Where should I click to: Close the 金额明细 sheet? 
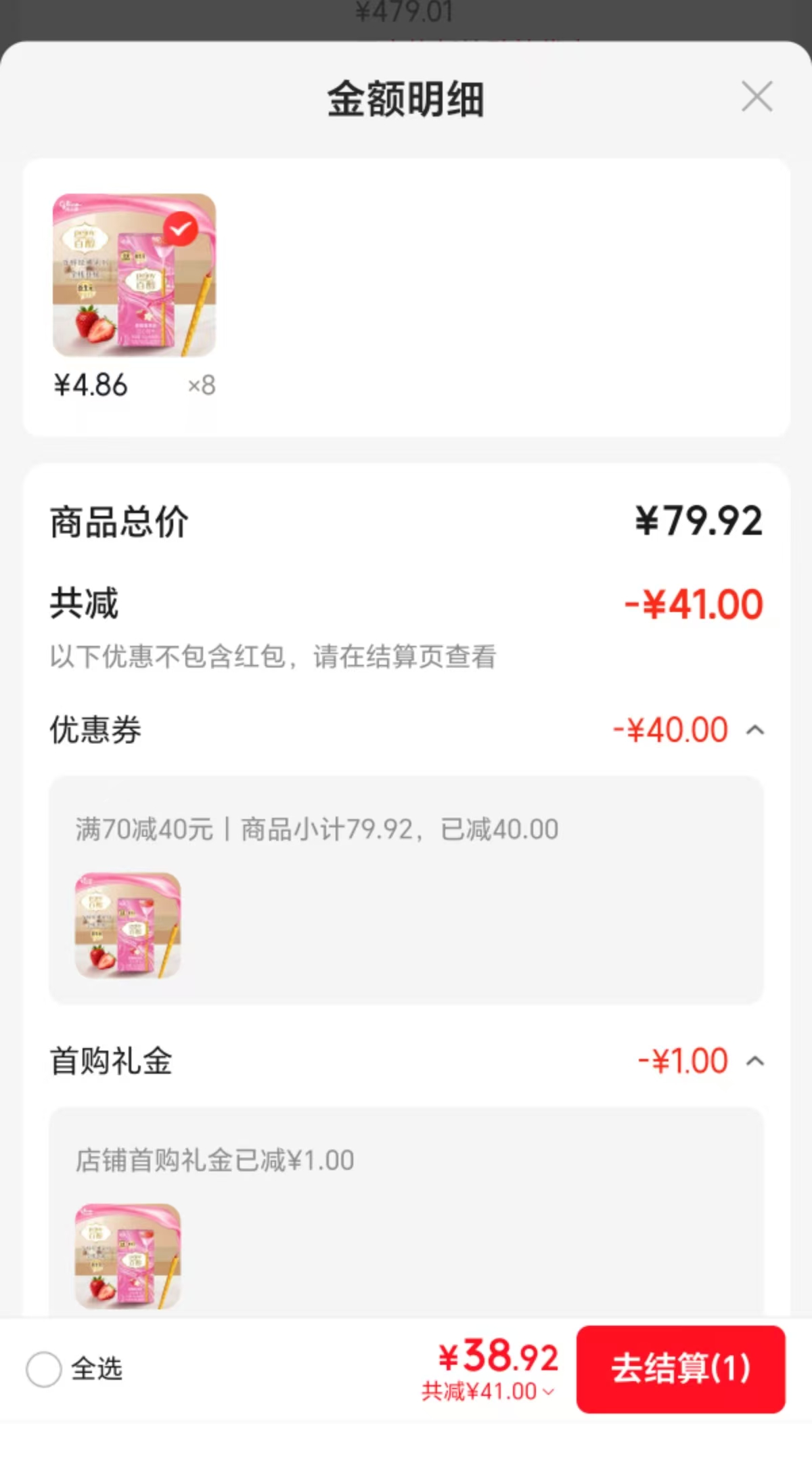[x=757, y=97]
